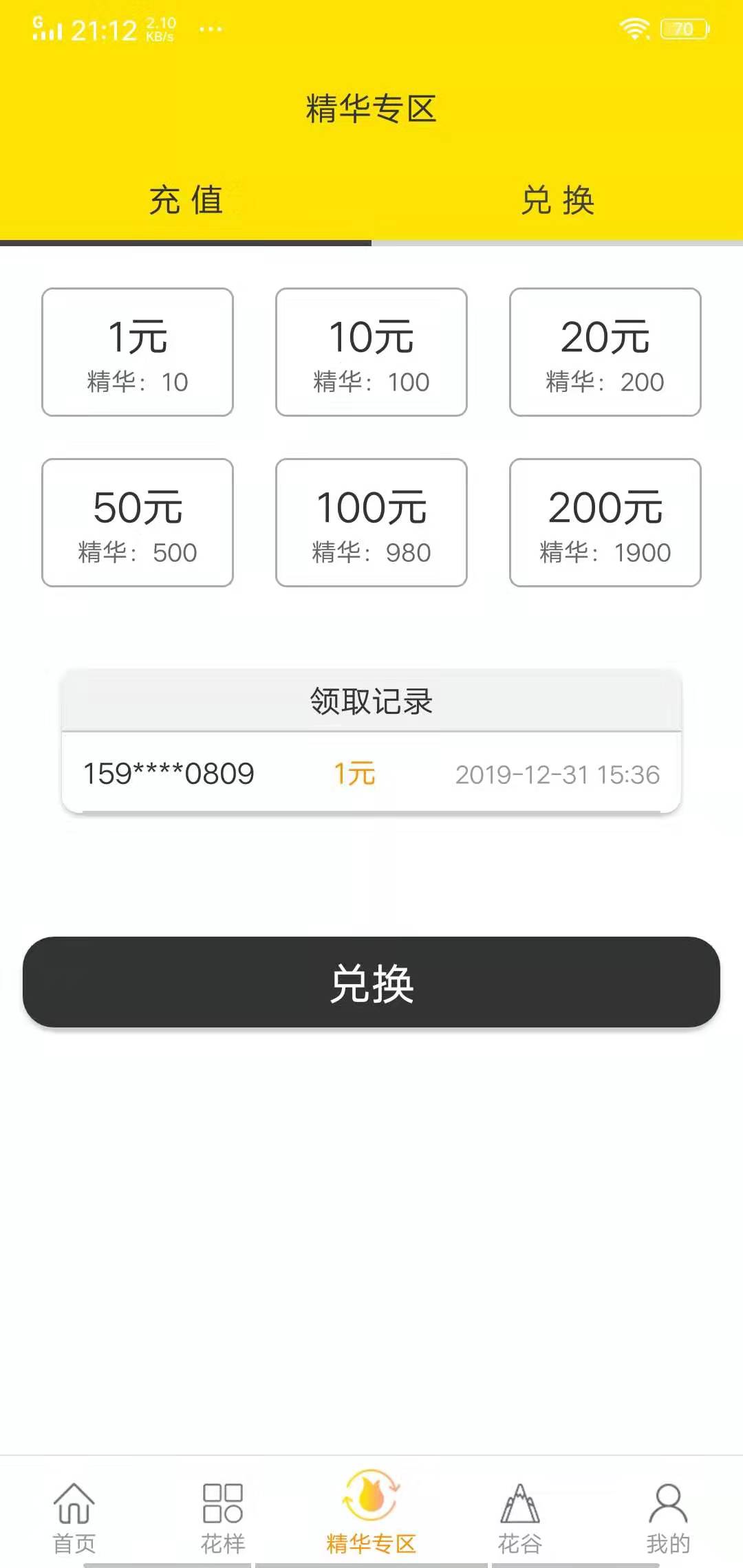743x1568 pixels.
Task: Switch to the 兑换 tab
Action: 557,202
